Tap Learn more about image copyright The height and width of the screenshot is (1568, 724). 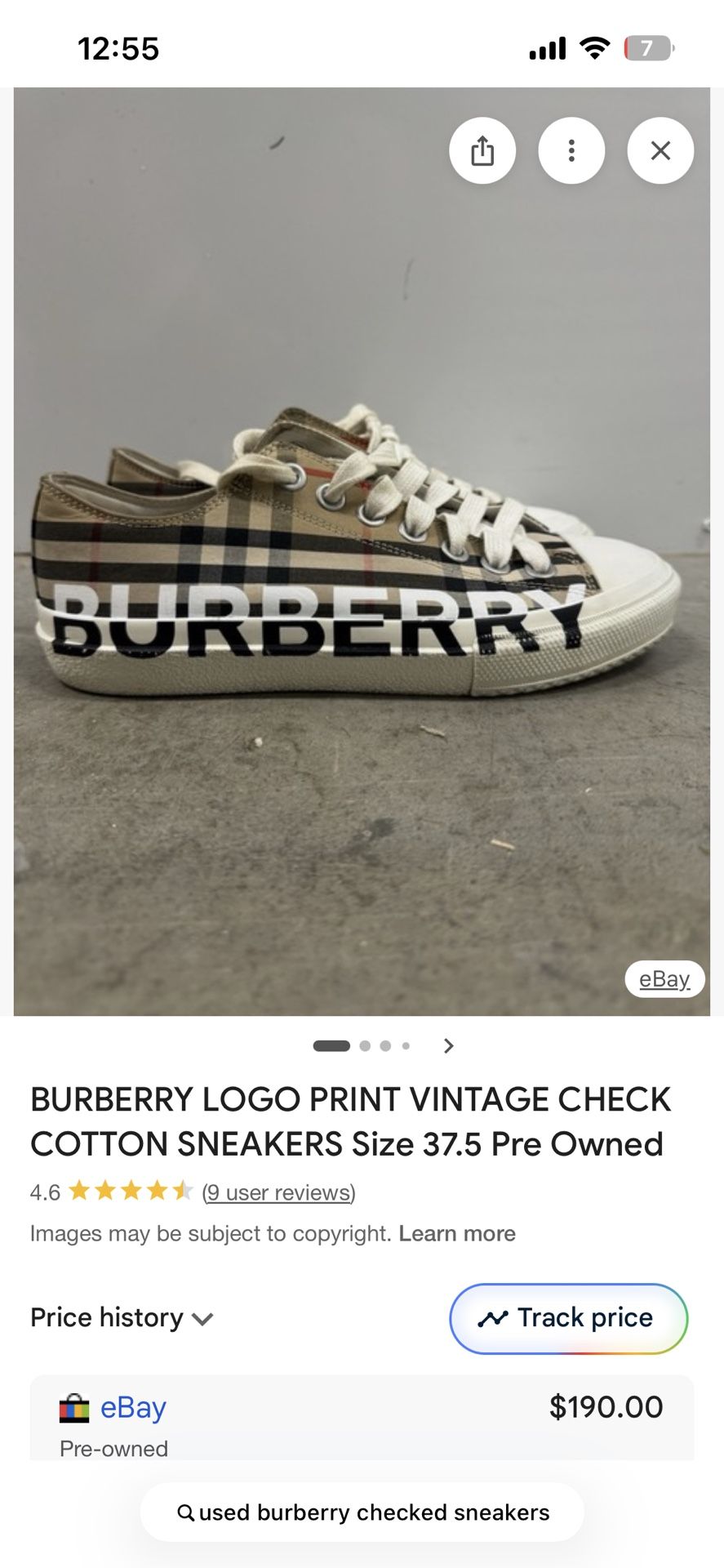pos(457,1233)
